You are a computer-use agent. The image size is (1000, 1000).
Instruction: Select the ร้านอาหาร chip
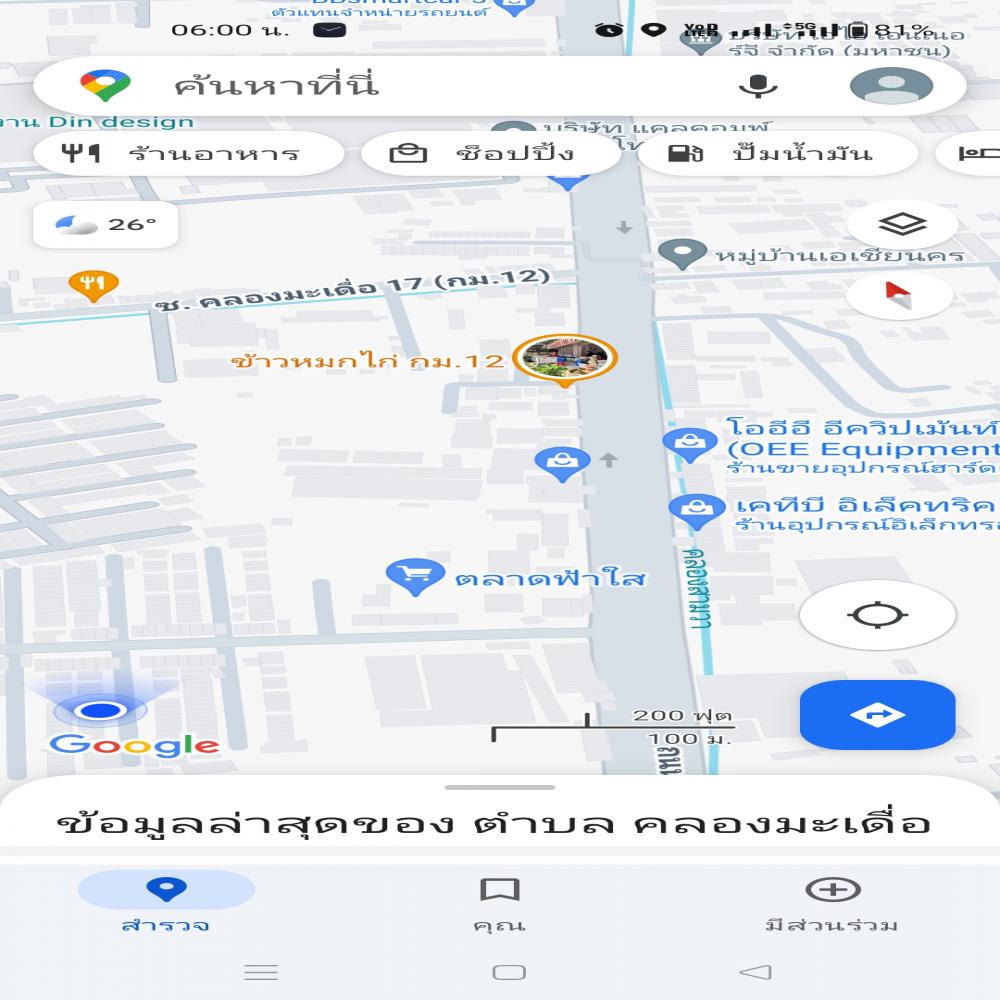188,154
